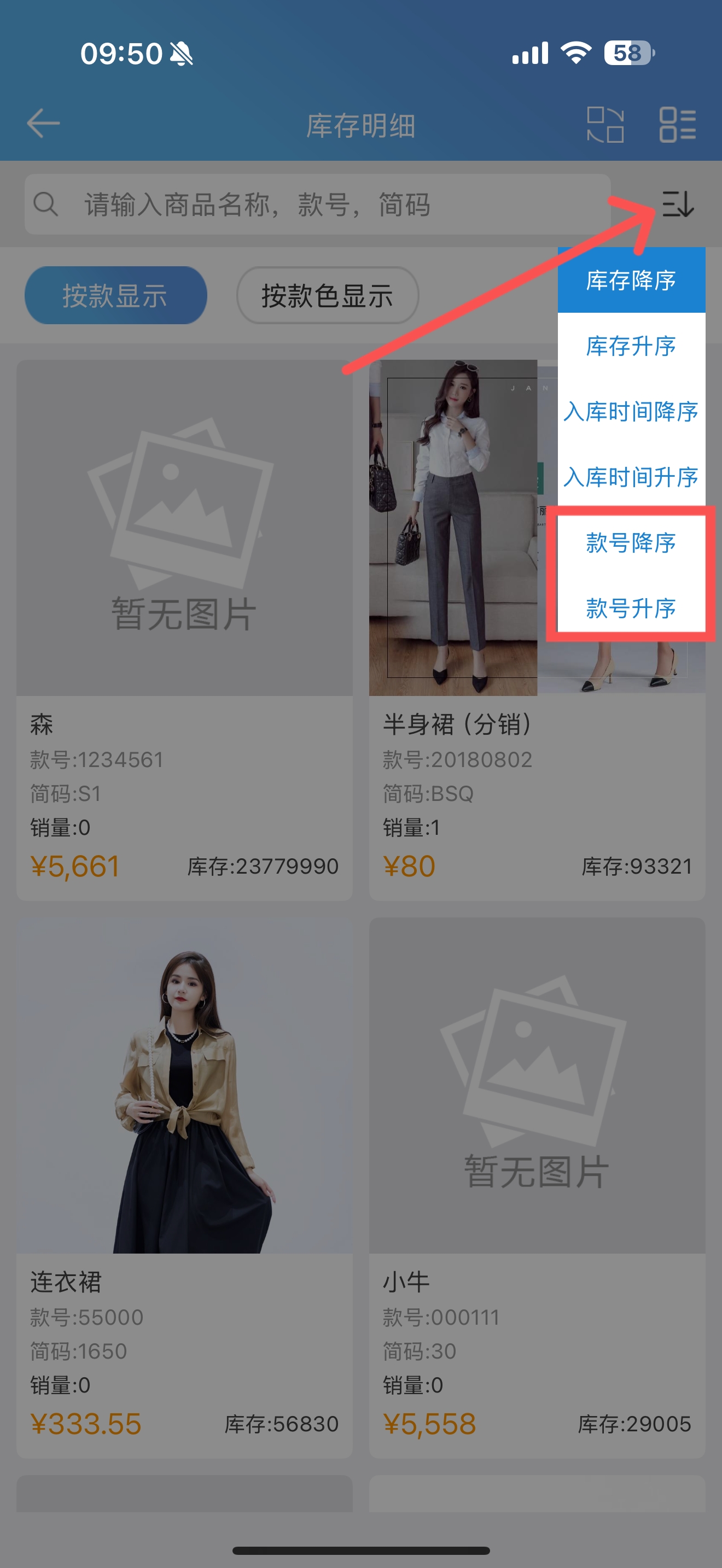
Task: Go back from 库存明细
Action: (43, 124)
